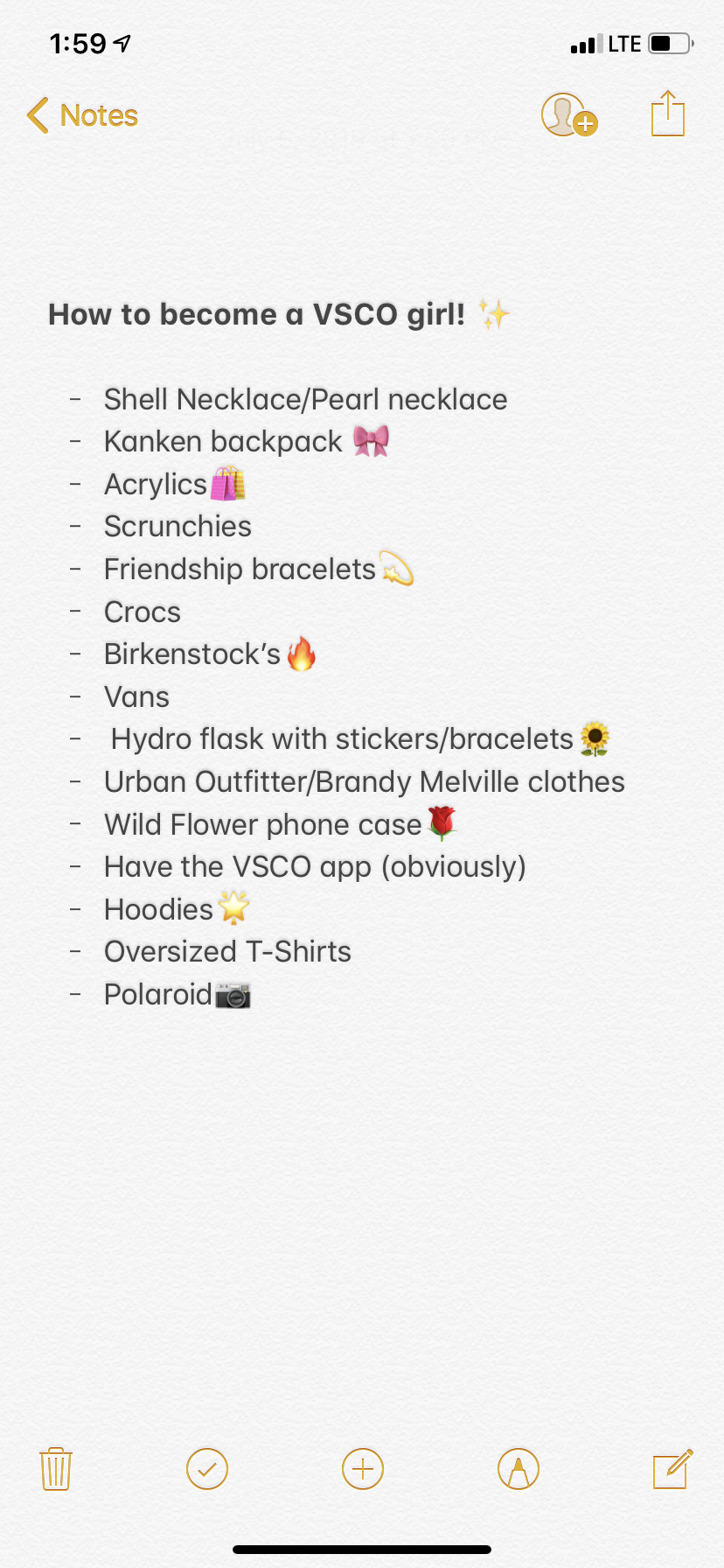This screenshot has width=724, height=1568.
Task: Delete this note using the trash icon
Action: 55,1469
